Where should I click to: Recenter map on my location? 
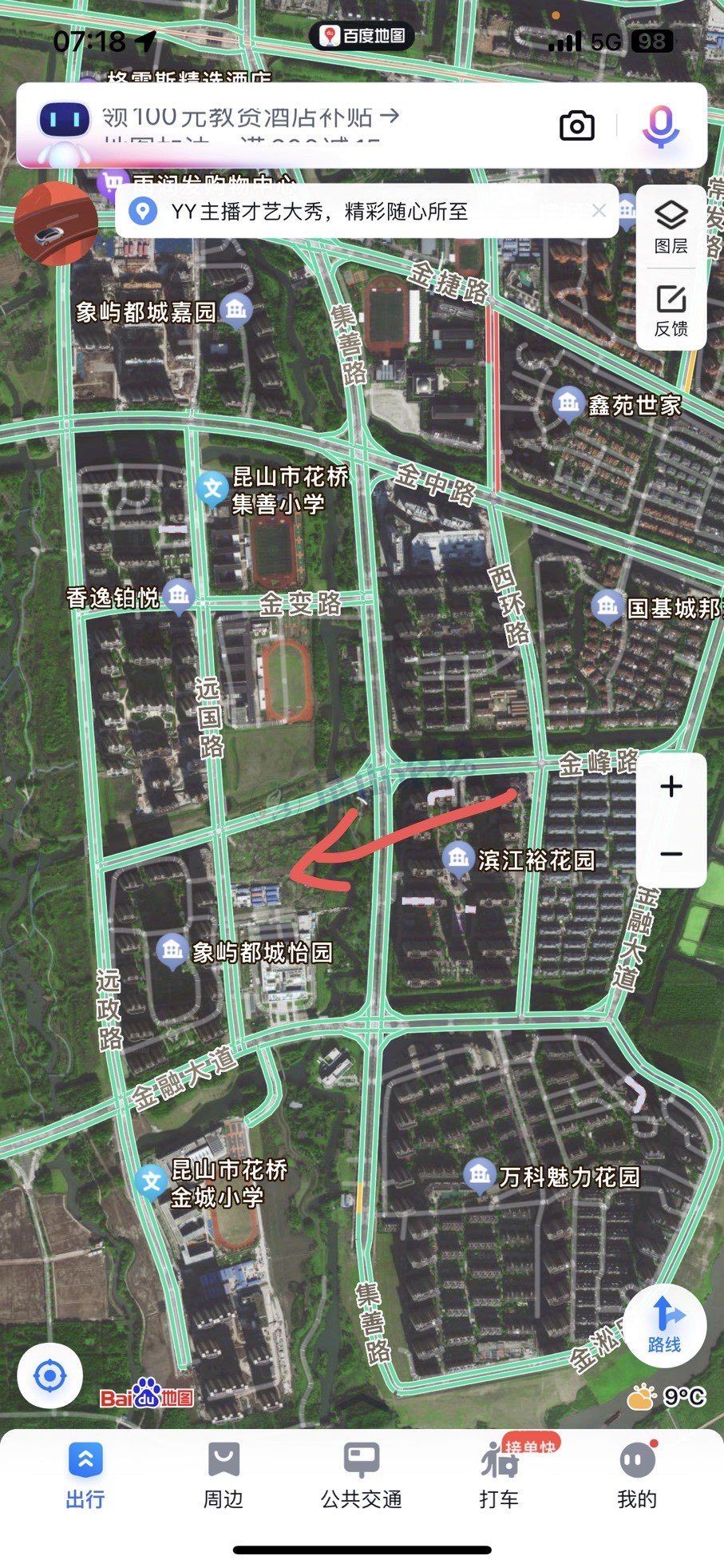49,1376
